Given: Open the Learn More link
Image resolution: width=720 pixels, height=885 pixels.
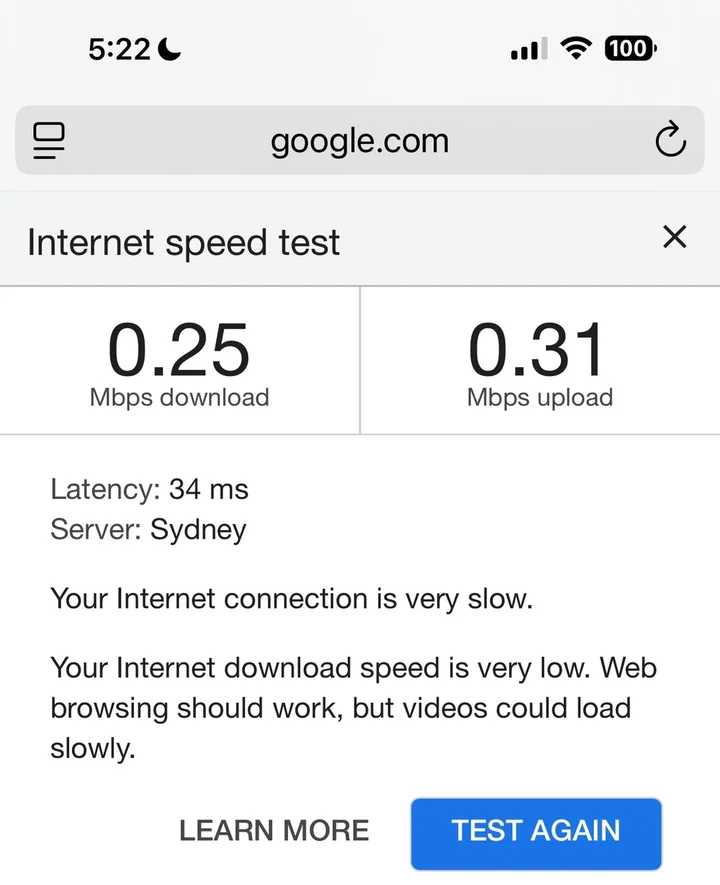Looking at the screenshot, I should [x=274, y=831].
